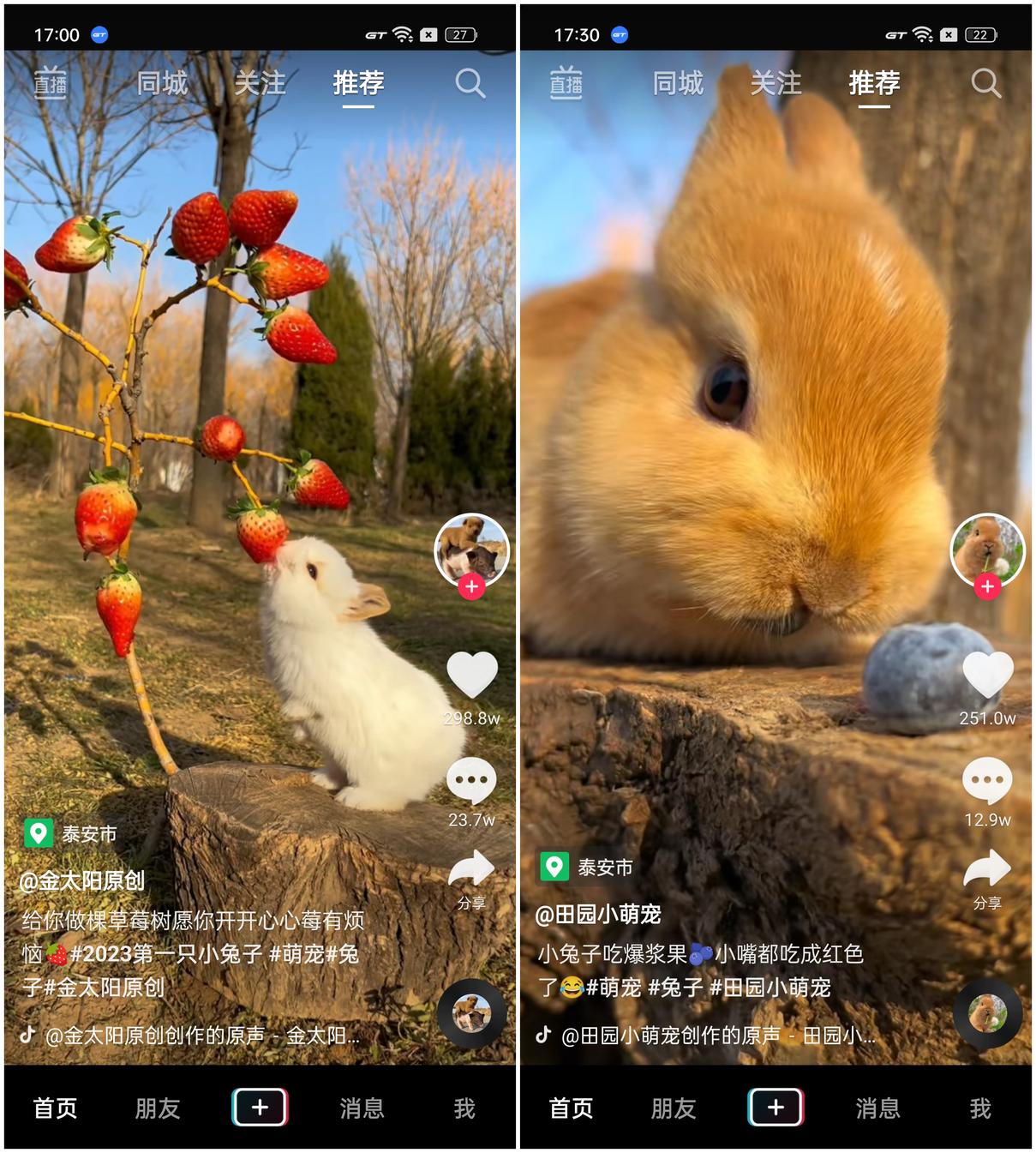Open comments on the 金太阳原创 video
This screenshot has width=1036, height=1153.
pyautogui.click(x=471, y=781)
